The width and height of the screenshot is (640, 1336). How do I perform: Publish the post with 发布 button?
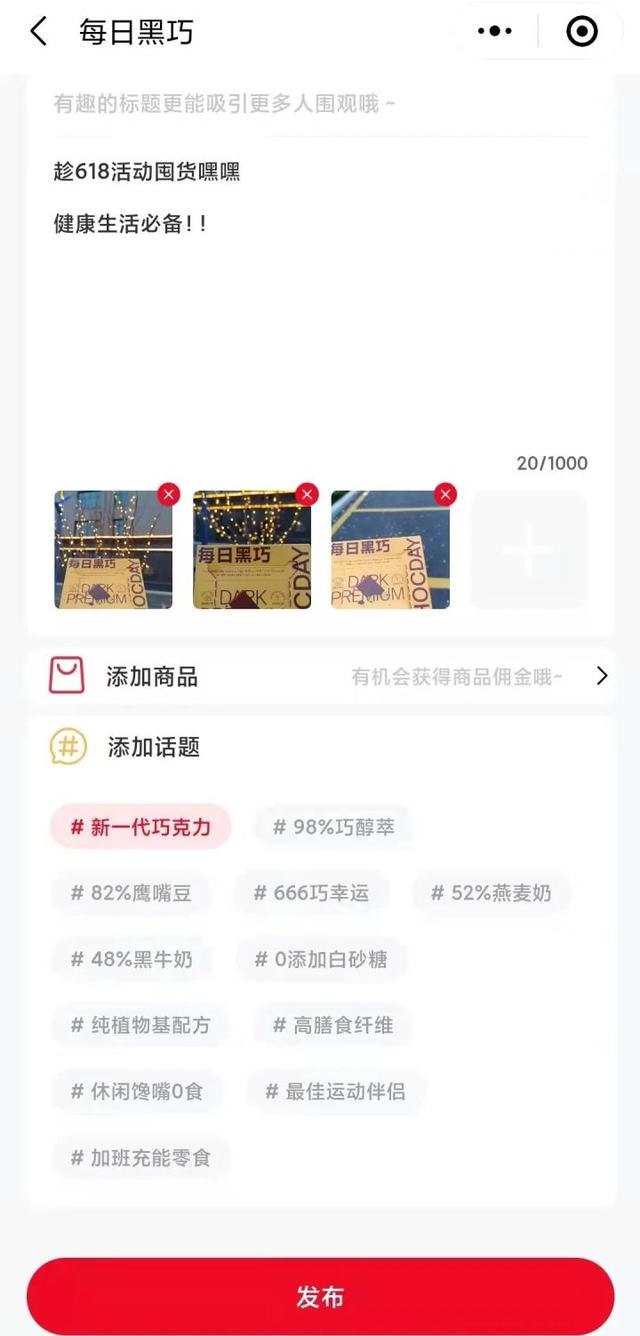pos(320,1297)
